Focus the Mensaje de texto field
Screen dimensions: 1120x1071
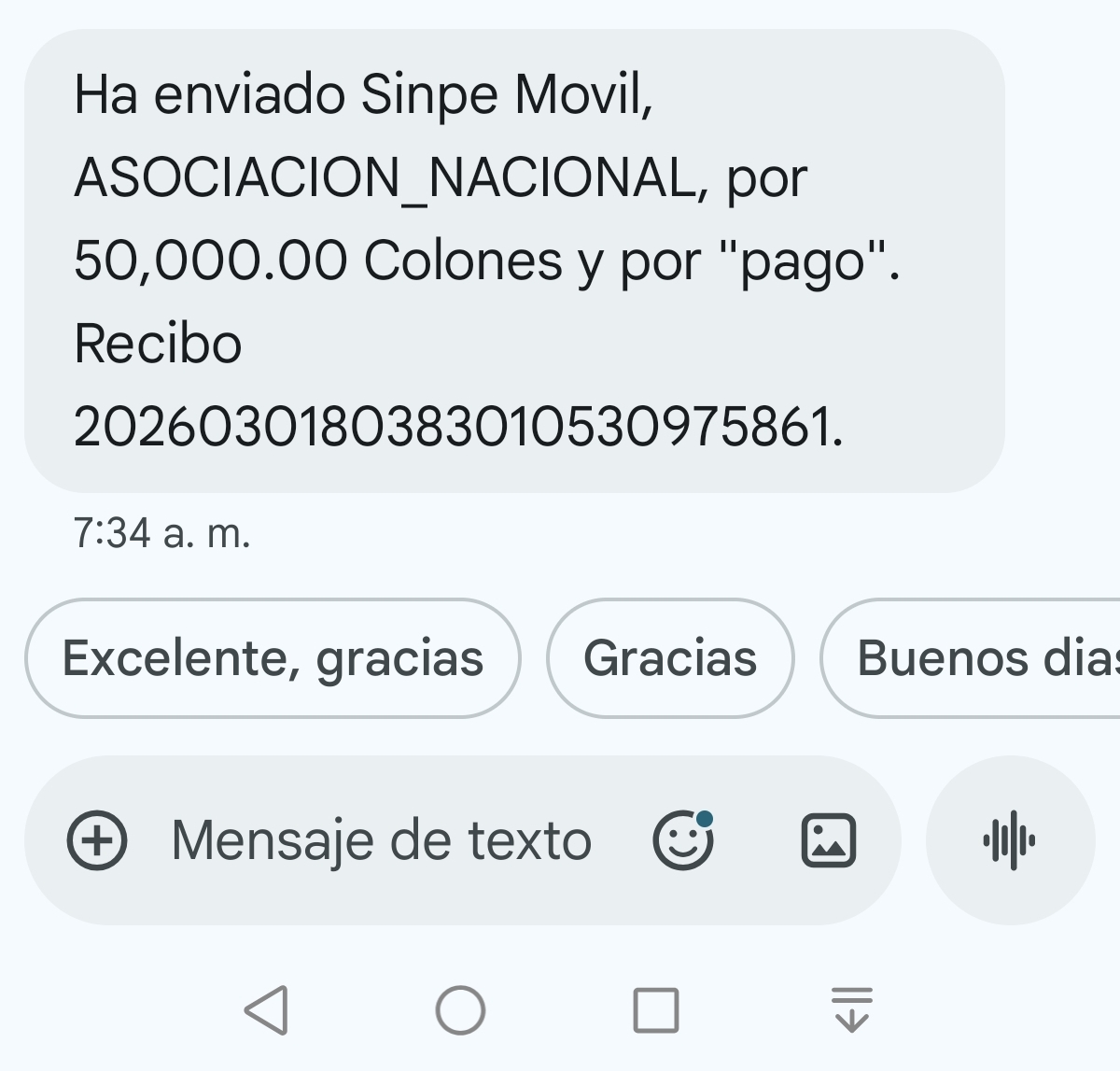[381, 840]
